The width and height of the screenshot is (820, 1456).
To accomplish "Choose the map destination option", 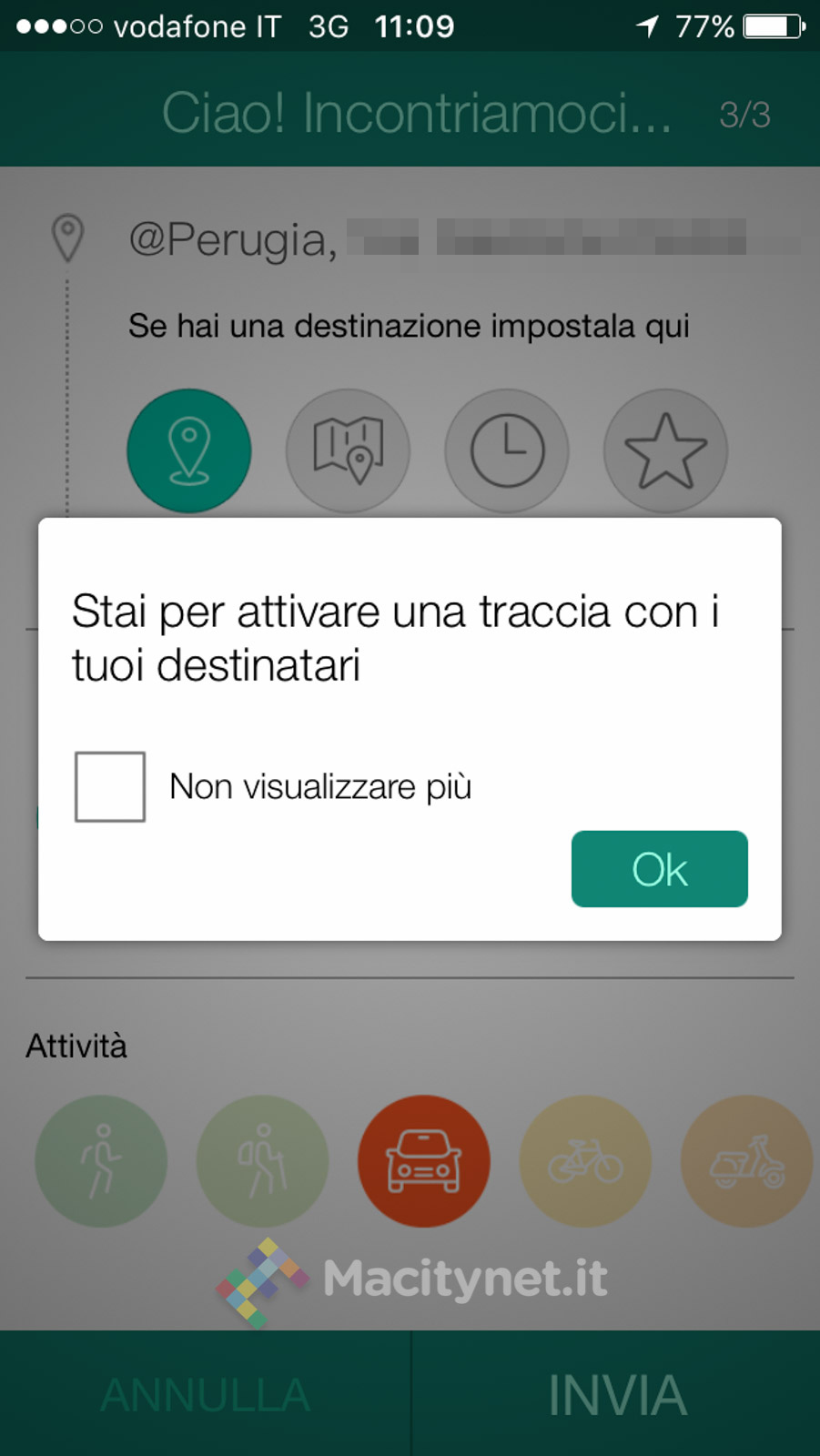I will pyautogui.click(x=348, y=450).
